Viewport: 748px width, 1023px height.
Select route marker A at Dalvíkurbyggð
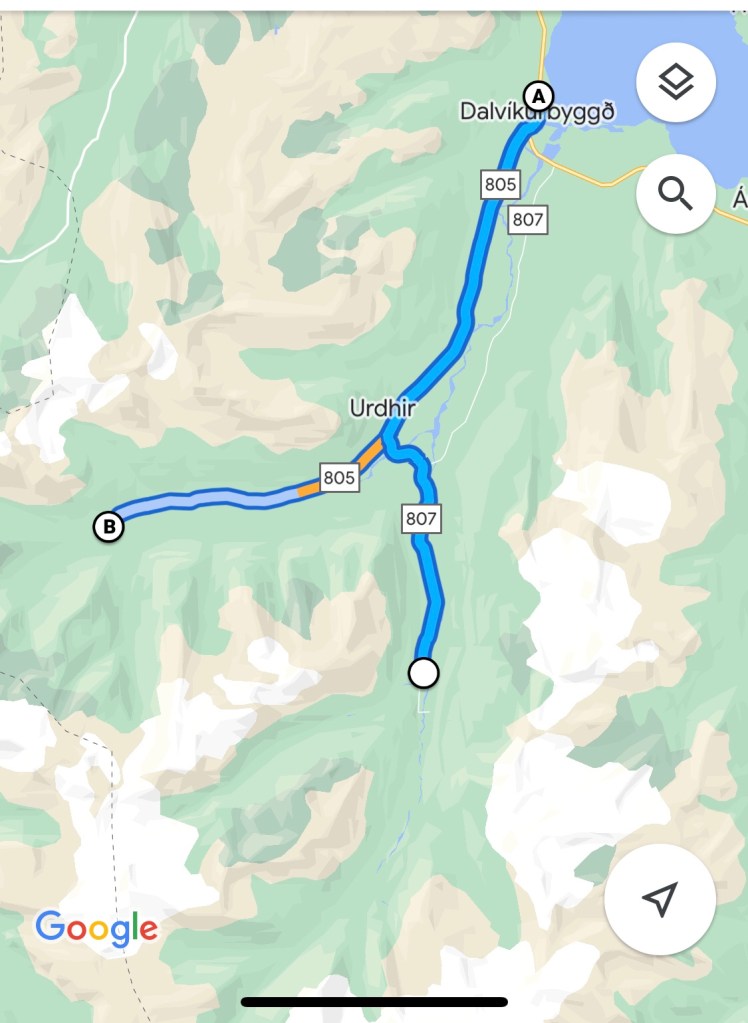pyautogui.click(x=539, y=96)
